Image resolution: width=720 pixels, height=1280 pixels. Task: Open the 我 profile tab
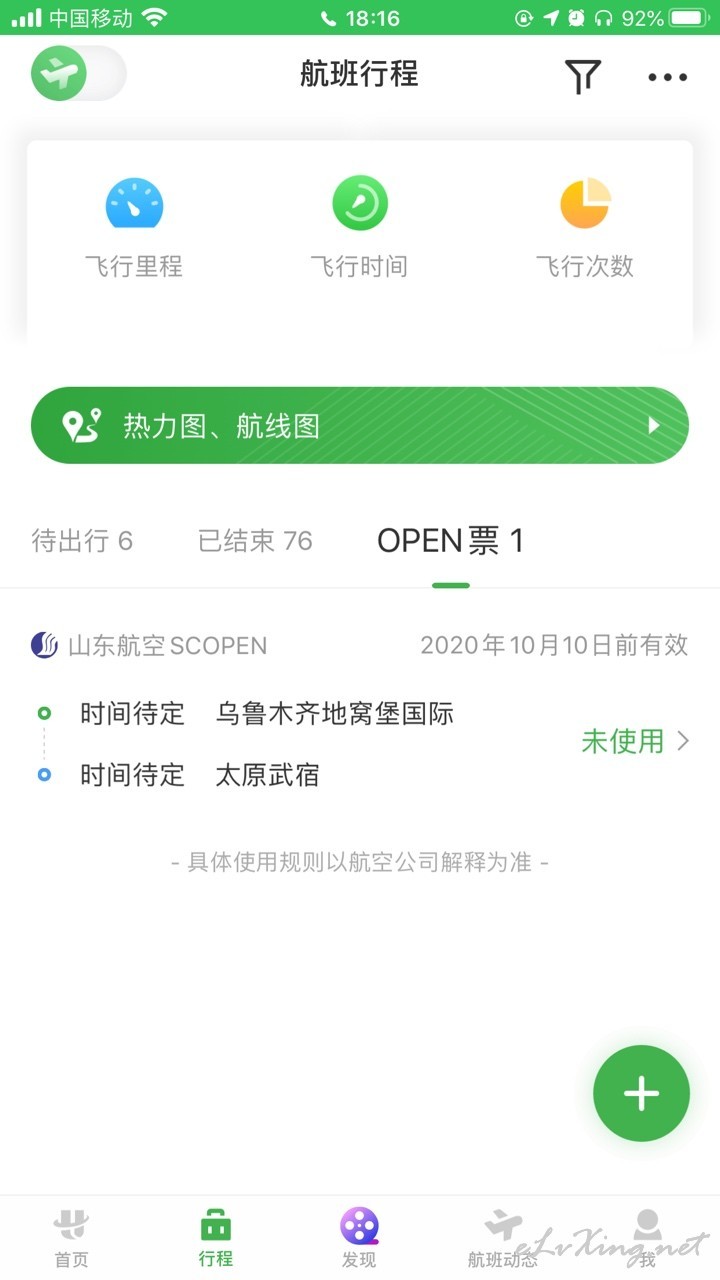647,1238
